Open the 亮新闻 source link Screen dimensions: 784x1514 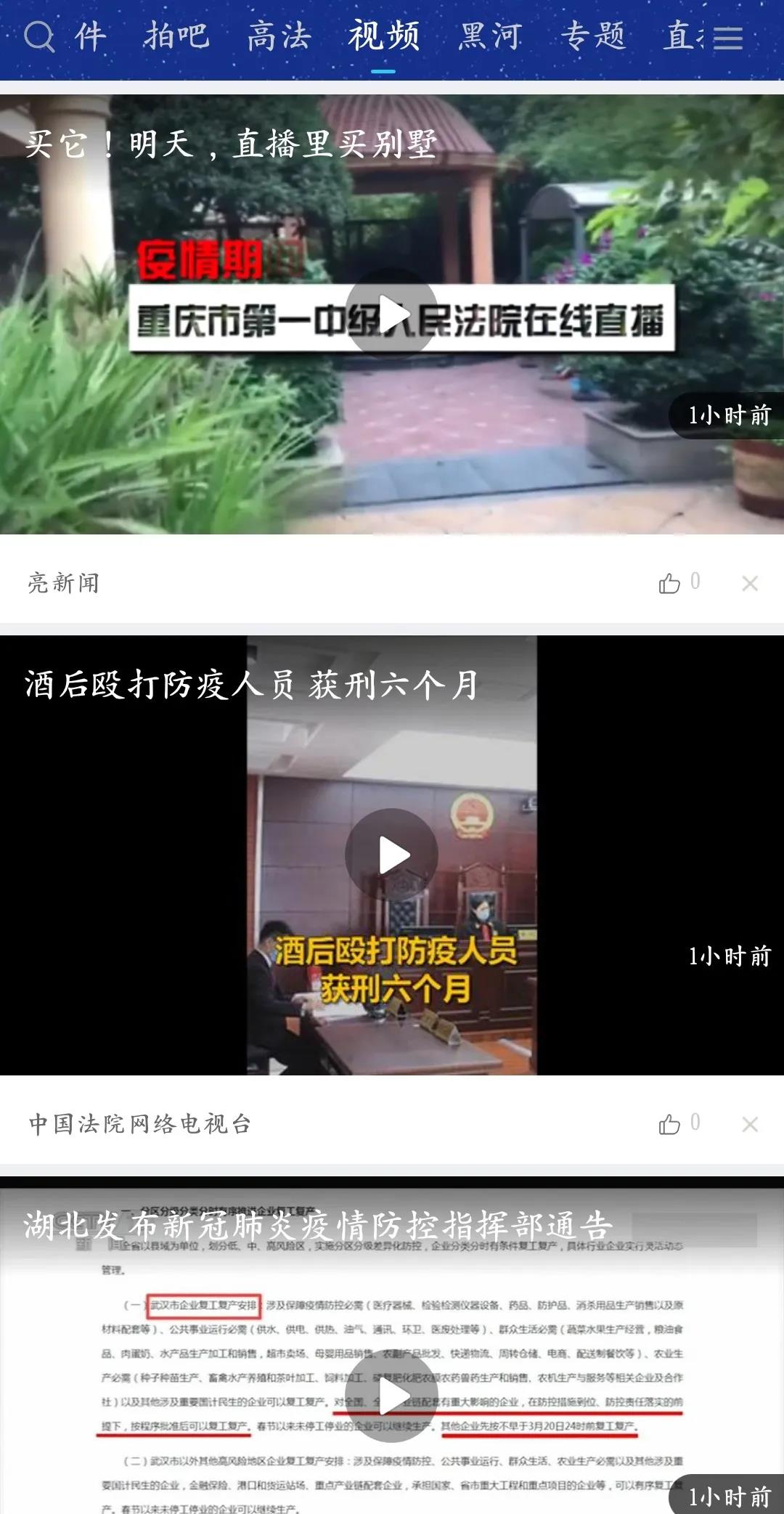click(x=64, y=583)
